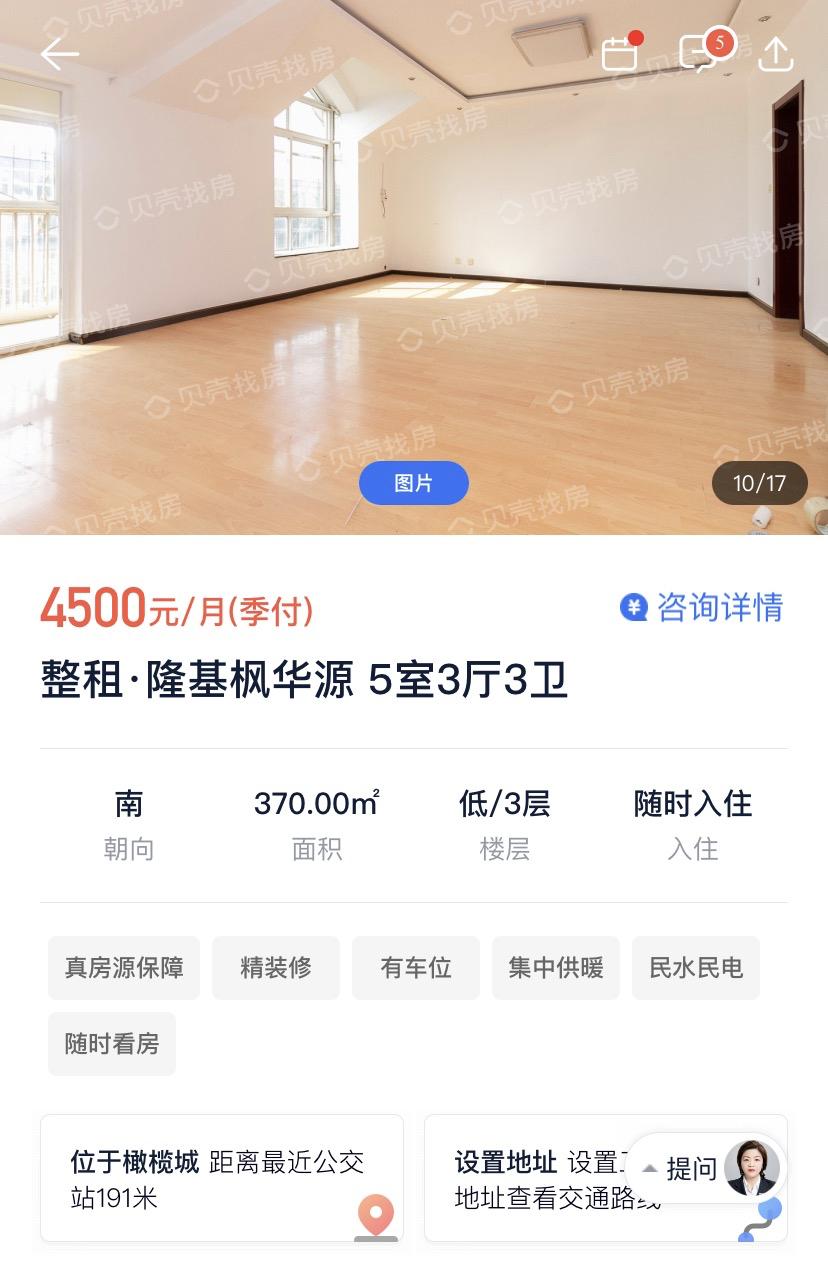Select the 精装修 tag
The image size is (828, 1264).
(x=275, y=967)
